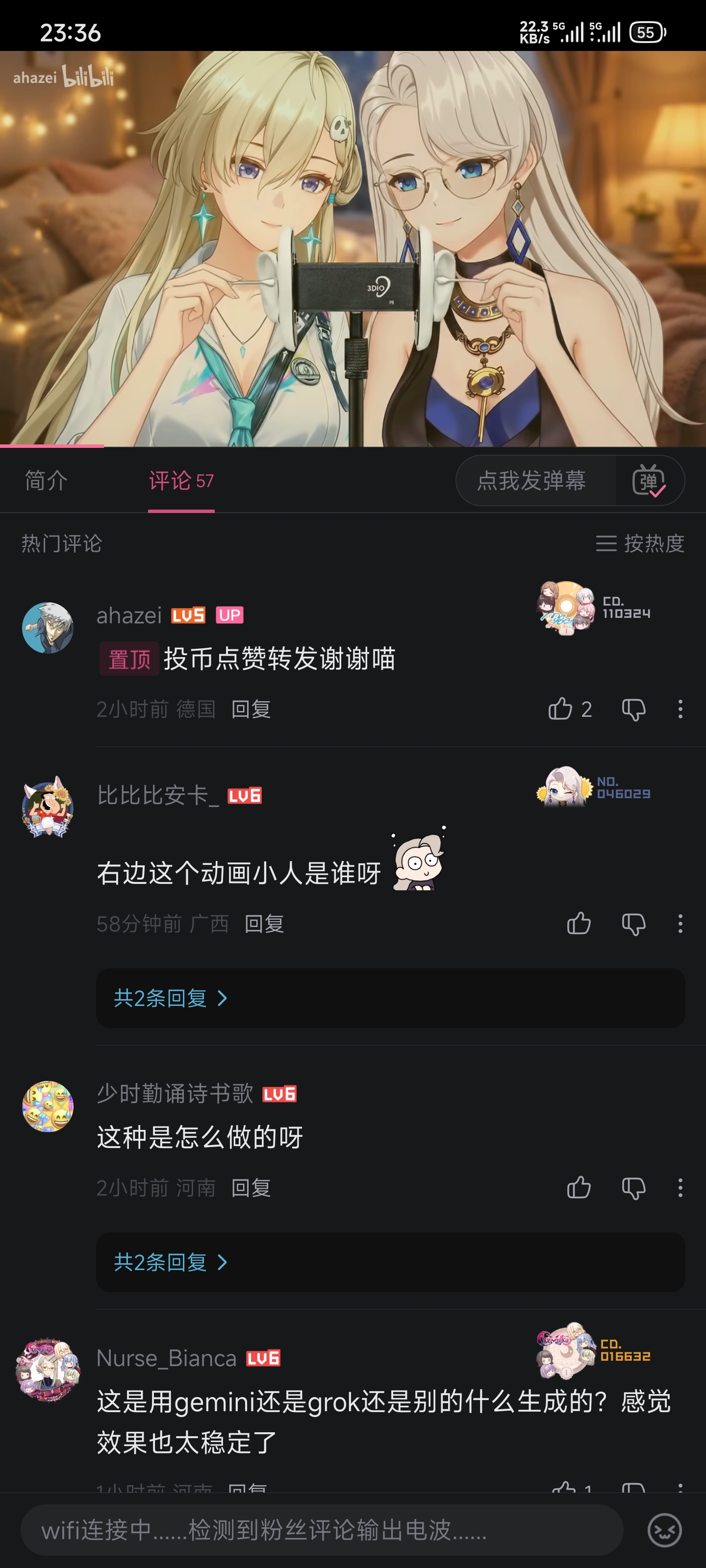Viewport: 706px width, 1568px height.
Task: Like ahazei's pinned comment
Action: click(560, 709)
